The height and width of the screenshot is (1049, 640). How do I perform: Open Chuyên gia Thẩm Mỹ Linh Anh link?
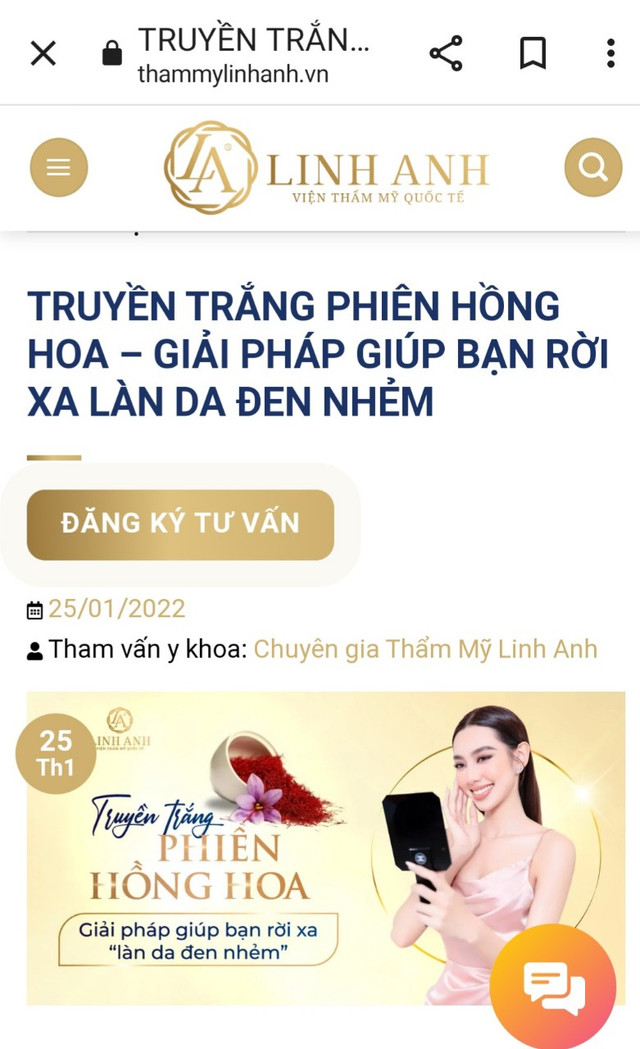point(425,649)
